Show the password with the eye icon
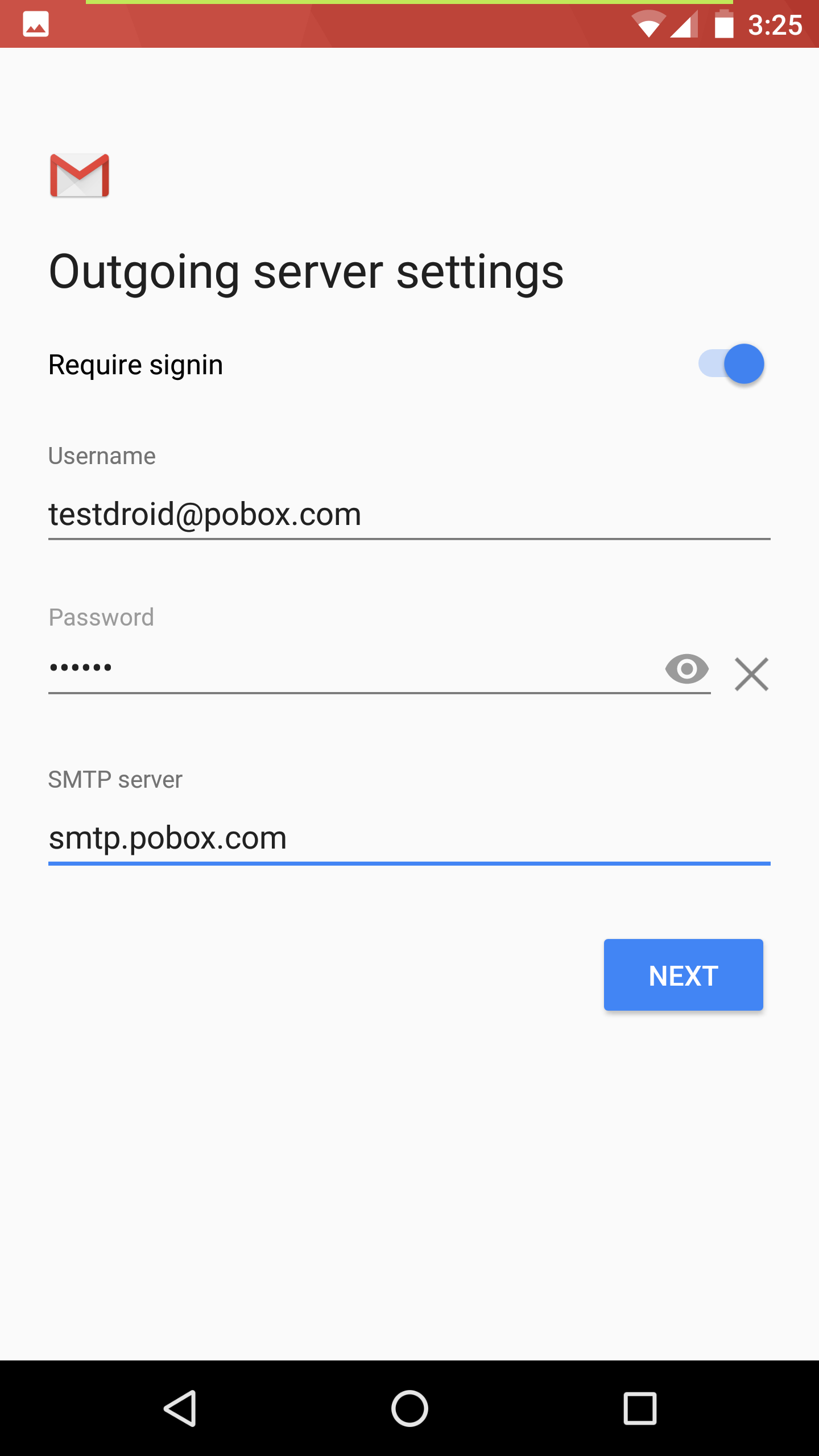 (687, 669)
